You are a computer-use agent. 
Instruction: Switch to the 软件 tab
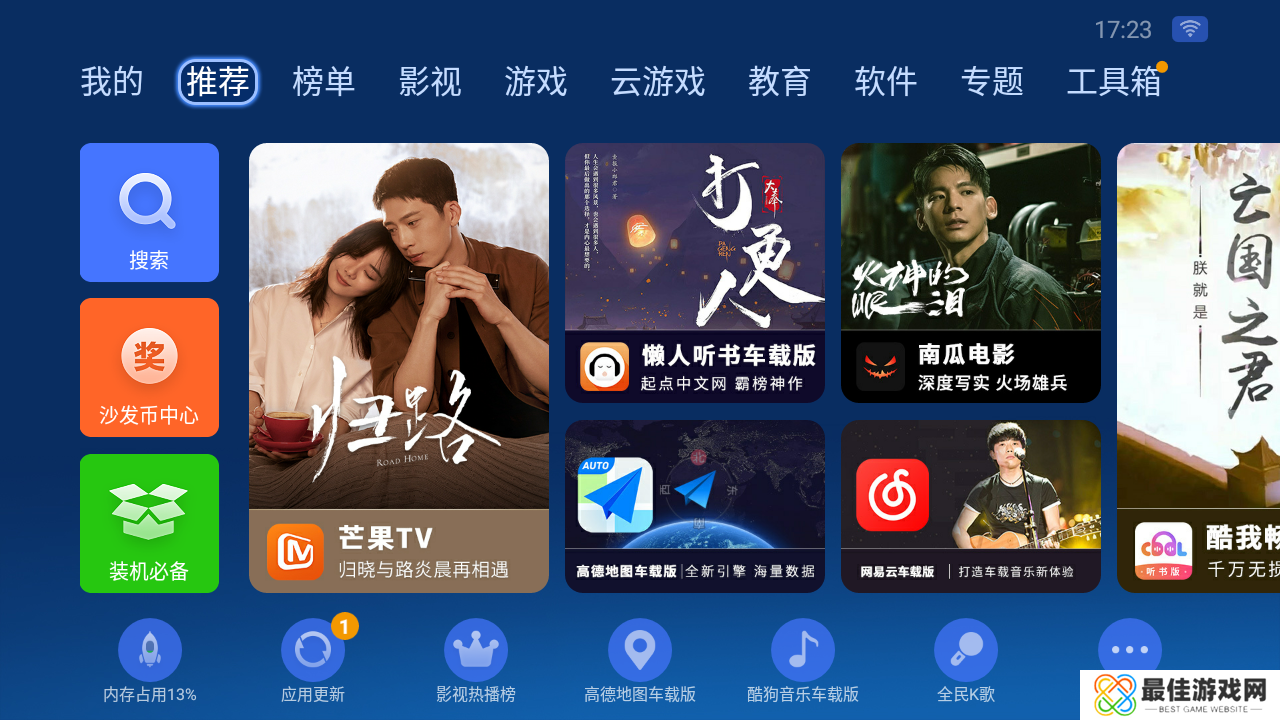click(x=885, y=82)
